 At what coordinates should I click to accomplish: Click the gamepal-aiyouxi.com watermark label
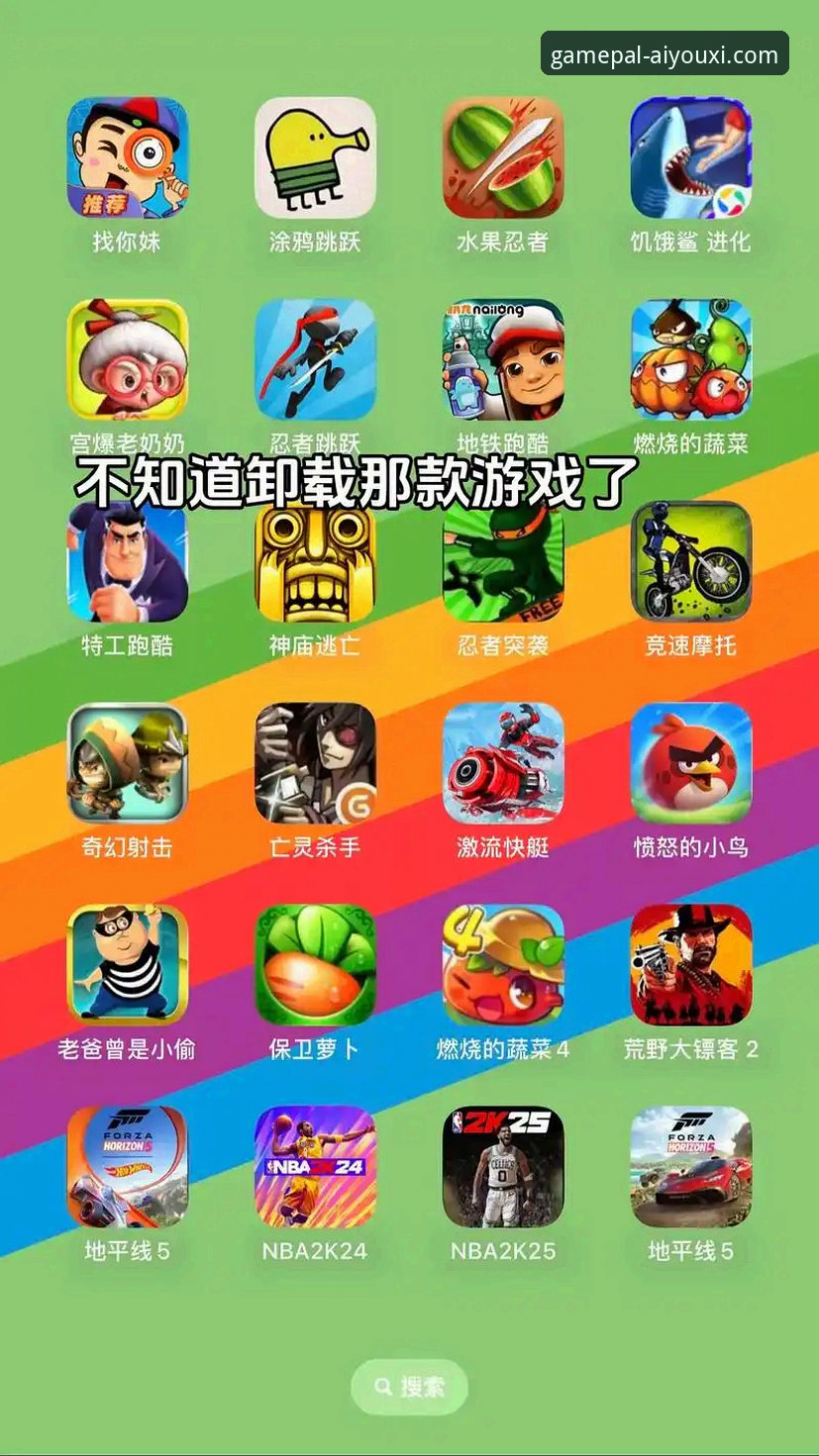[x=665, y=52]
